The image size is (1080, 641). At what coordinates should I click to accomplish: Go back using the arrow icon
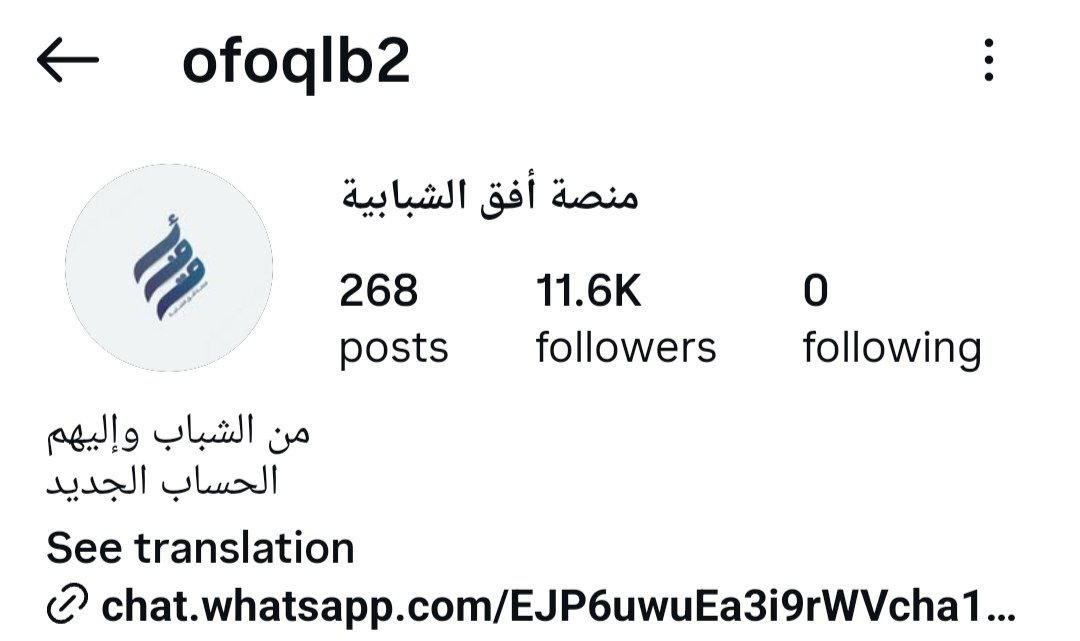68,62
